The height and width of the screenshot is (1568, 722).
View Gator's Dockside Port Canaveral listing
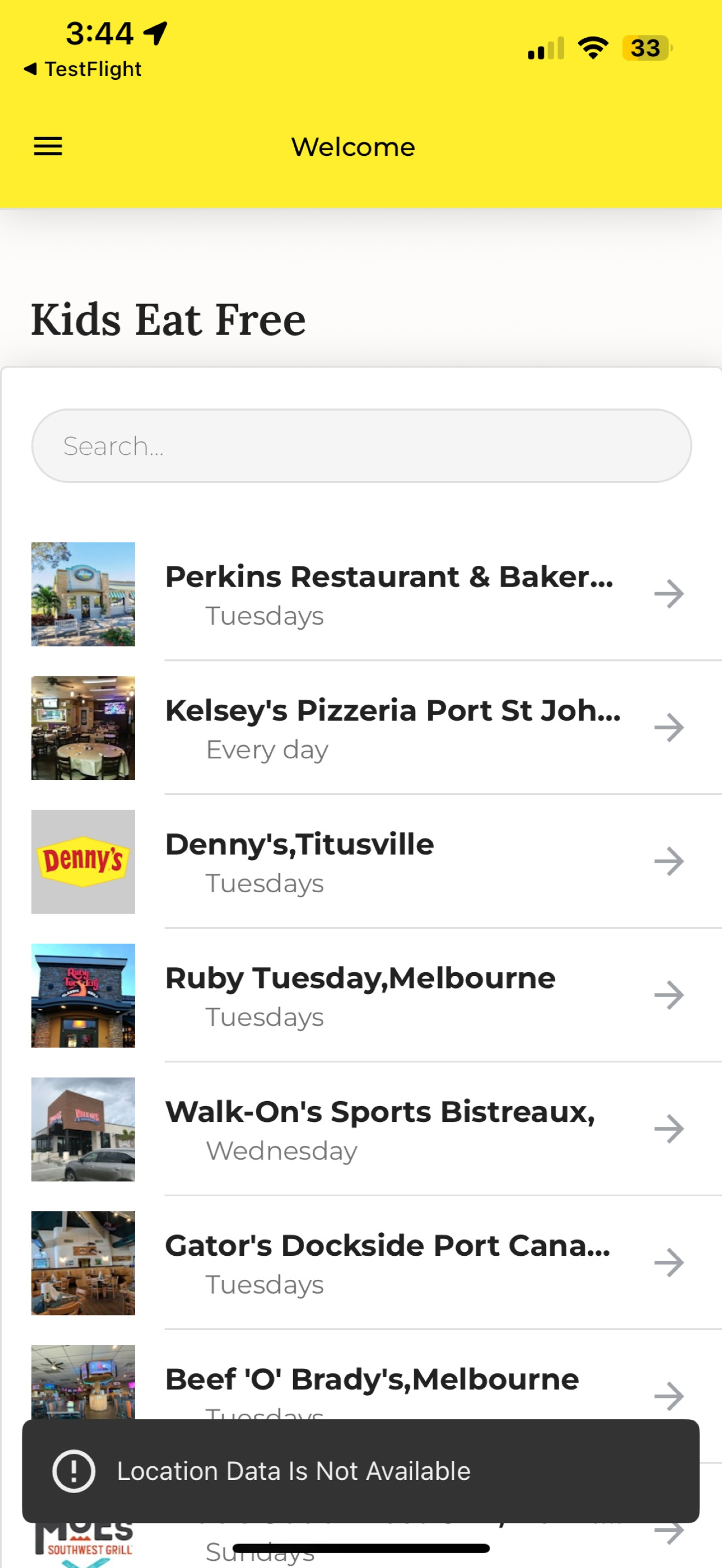point(361,1263)
